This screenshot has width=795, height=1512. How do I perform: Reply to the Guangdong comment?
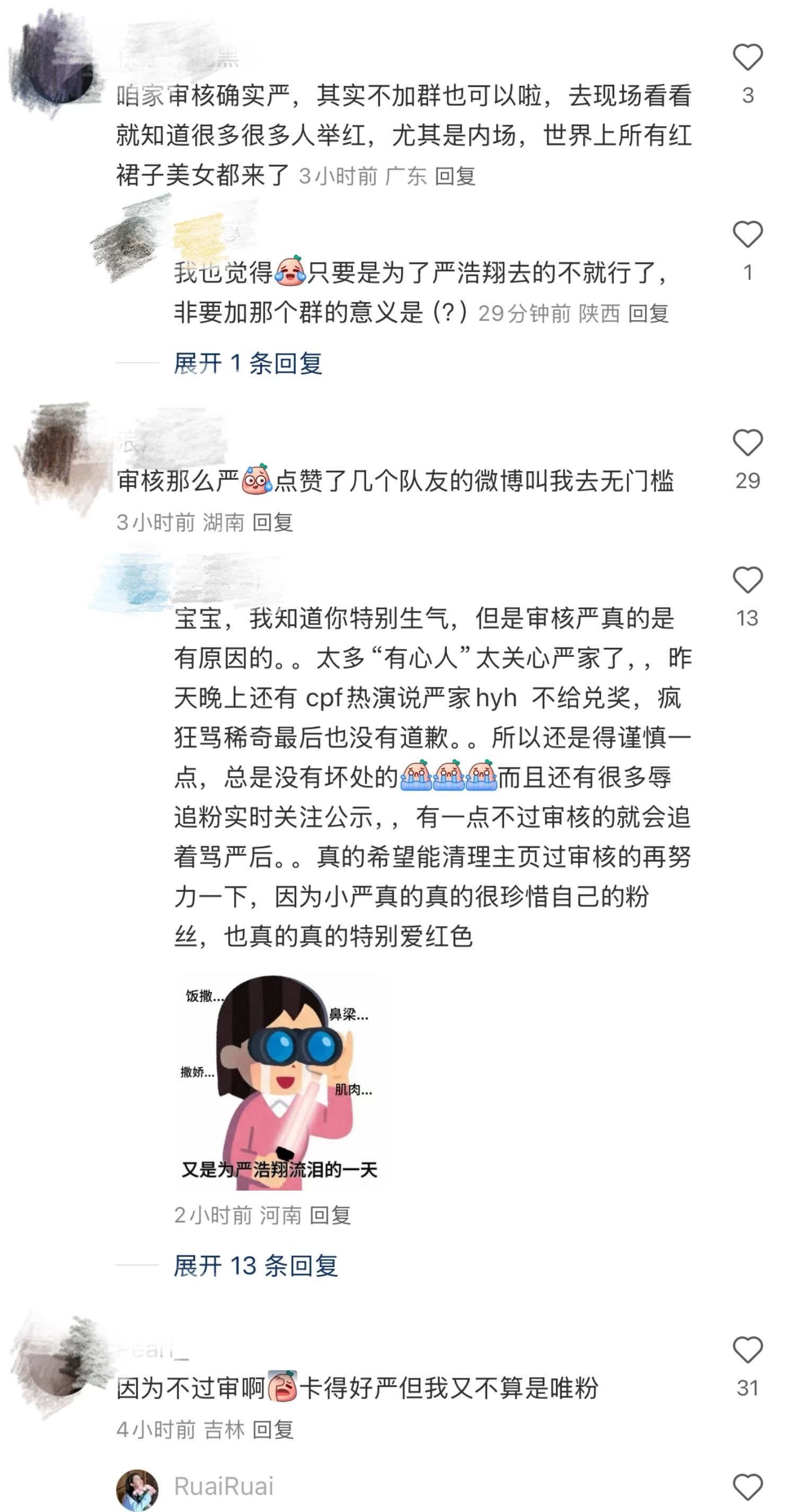coord(455,176)
